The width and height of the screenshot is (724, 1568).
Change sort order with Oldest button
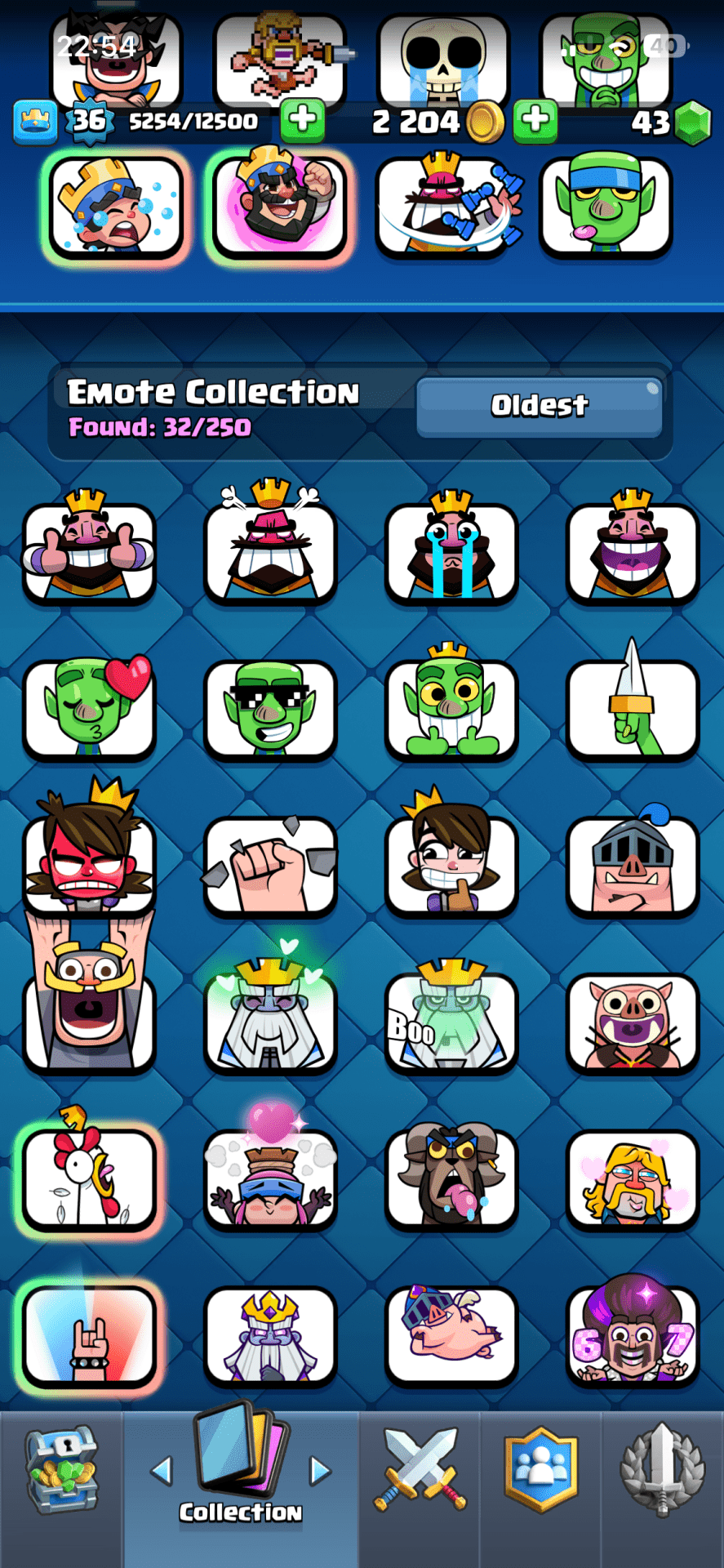click(x=539, y=406)
